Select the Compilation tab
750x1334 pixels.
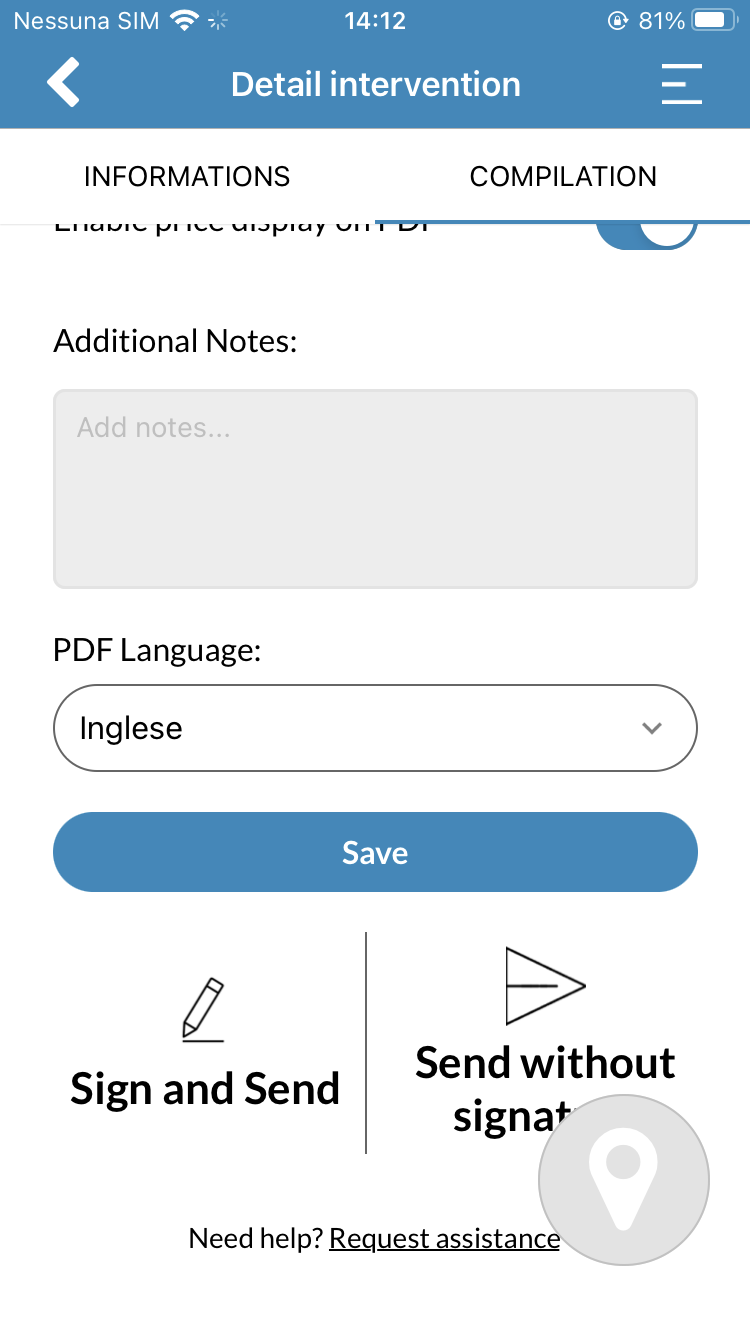coord(563,177)
